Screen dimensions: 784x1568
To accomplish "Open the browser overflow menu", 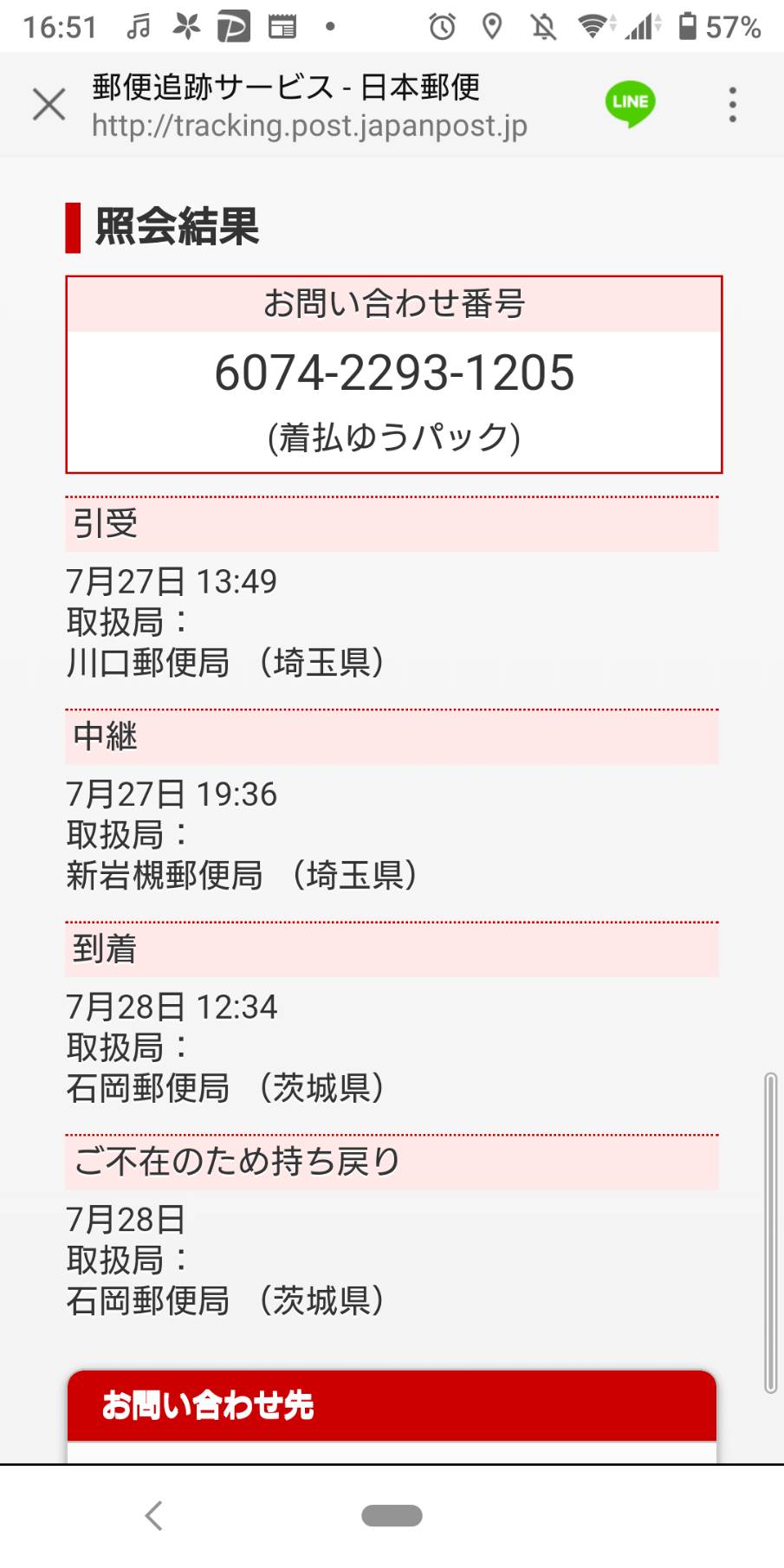I will [733, 105].
